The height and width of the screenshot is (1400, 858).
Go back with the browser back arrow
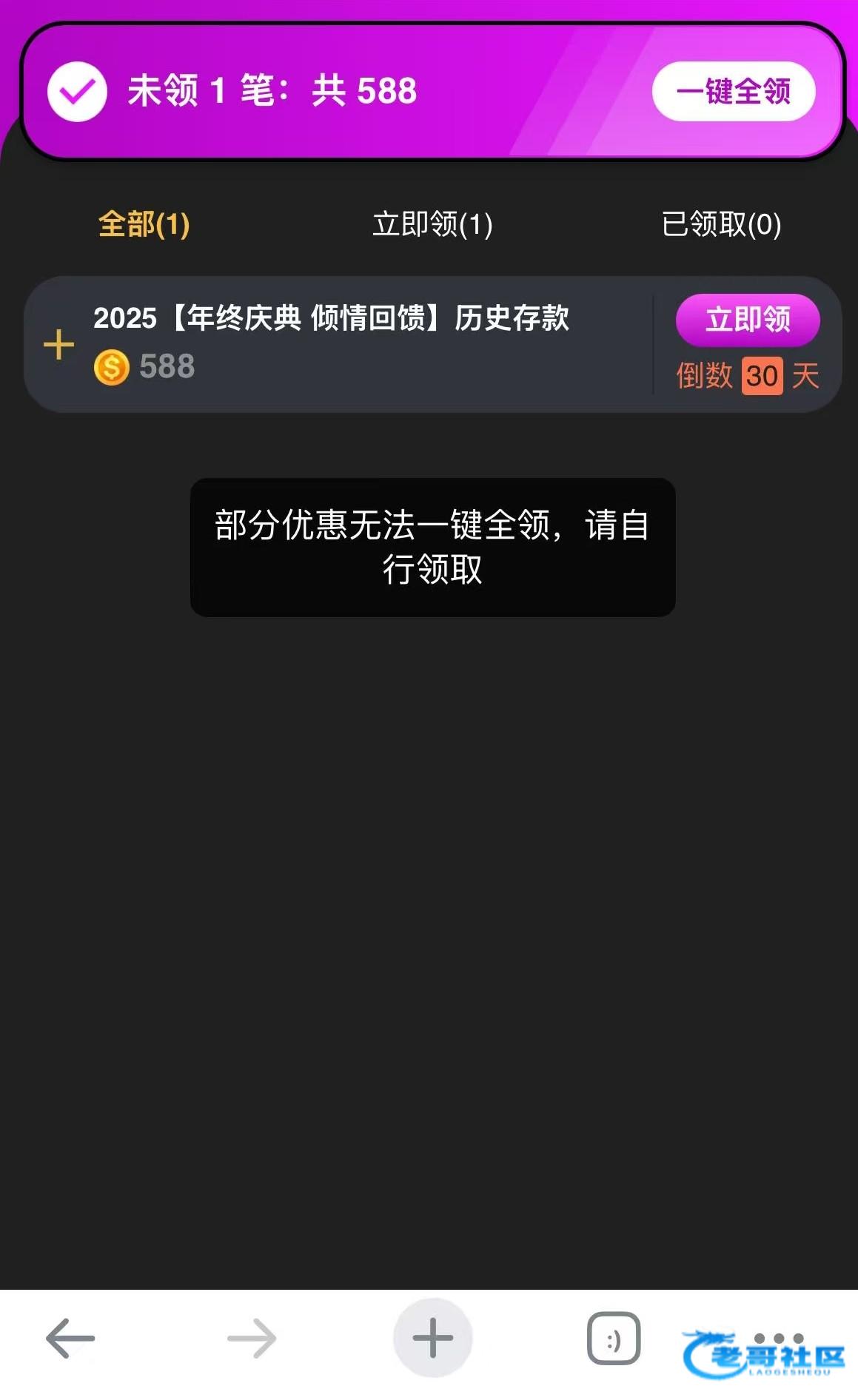pos(70,1338)
